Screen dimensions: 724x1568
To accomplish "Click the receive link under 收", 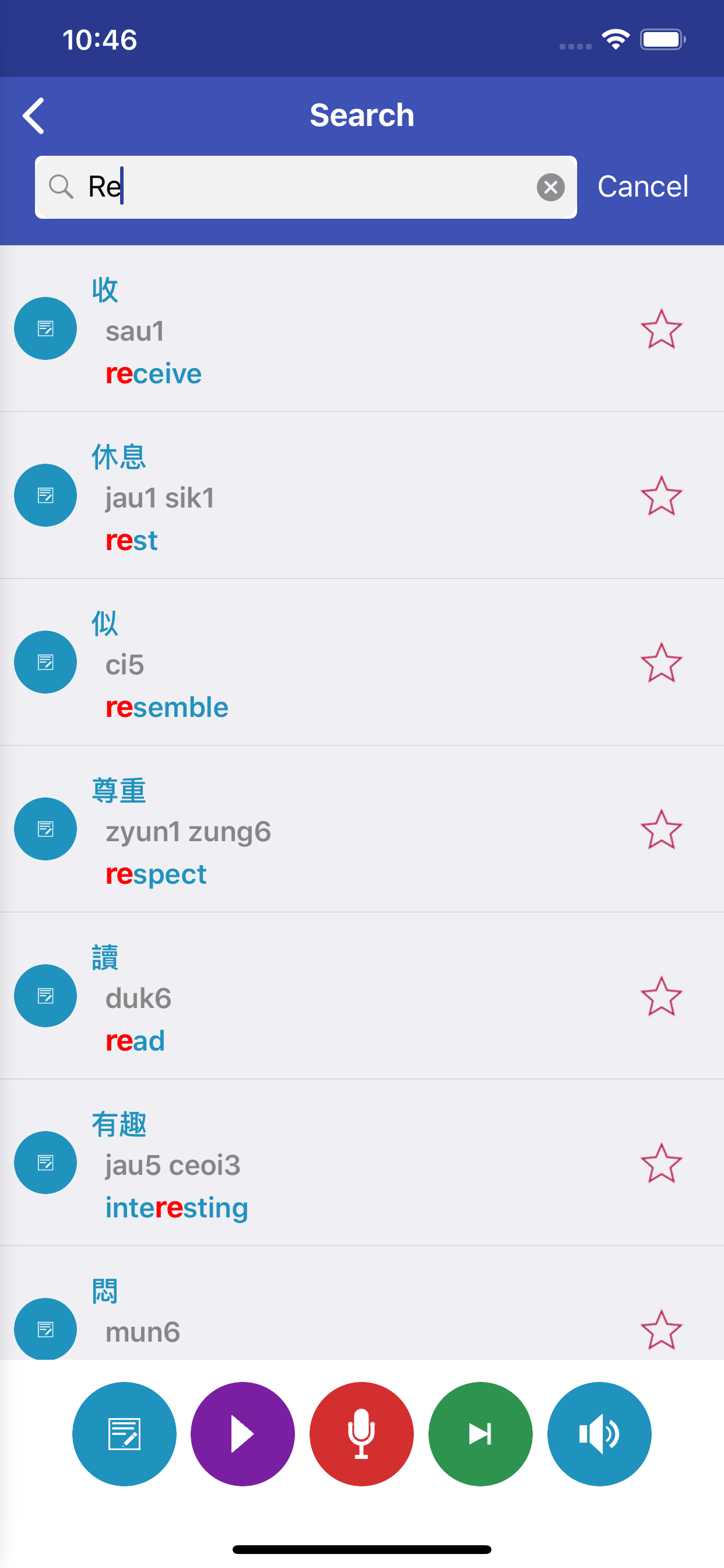I will click(x=153, y=373).
